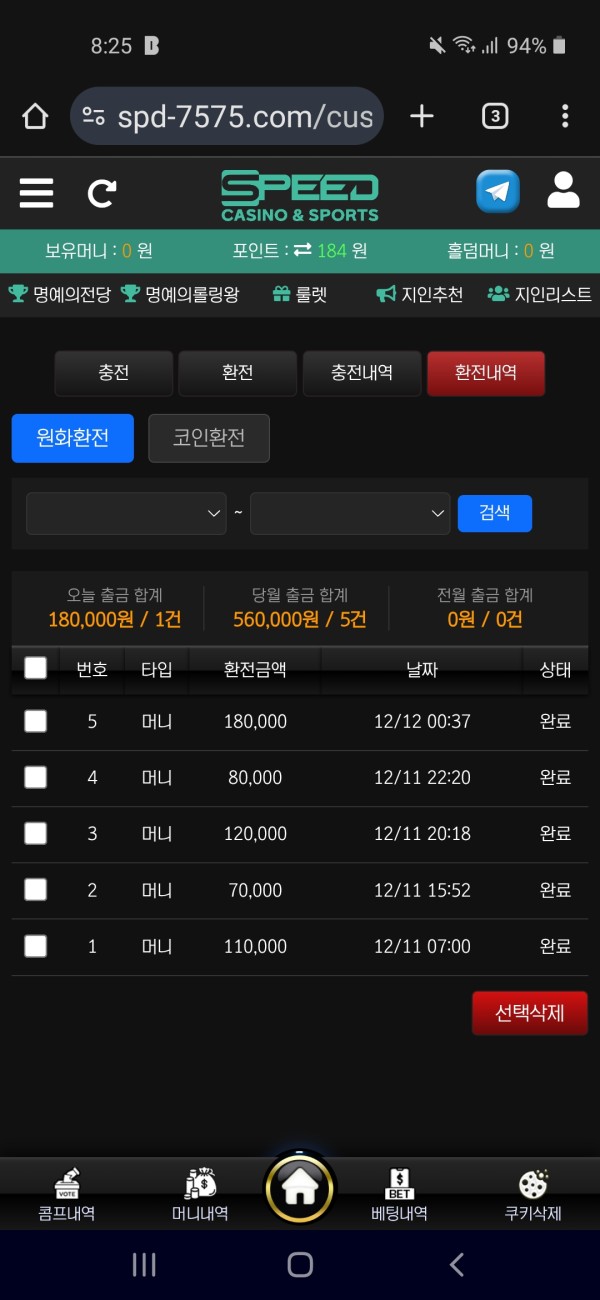600x1300 pixels.
Task: Open 지인추천 referral link
Action: point(420,294)
